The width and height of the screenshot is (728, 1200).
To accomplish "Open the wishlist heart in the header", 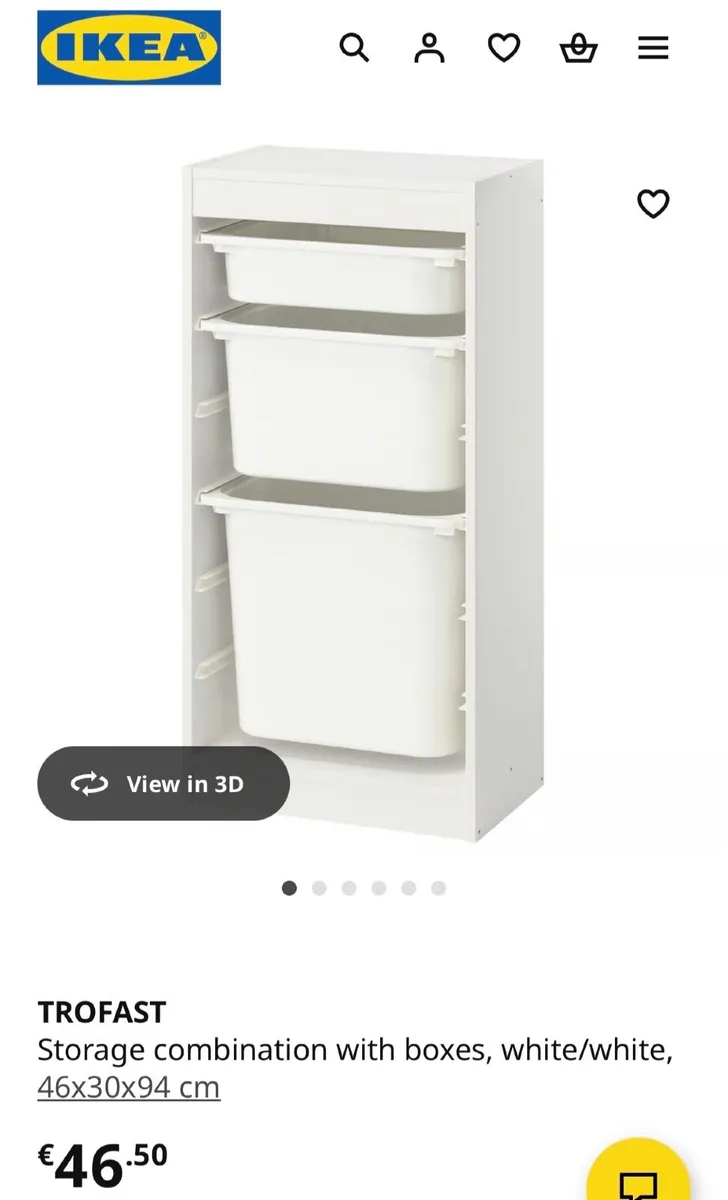I will [504, 47].
